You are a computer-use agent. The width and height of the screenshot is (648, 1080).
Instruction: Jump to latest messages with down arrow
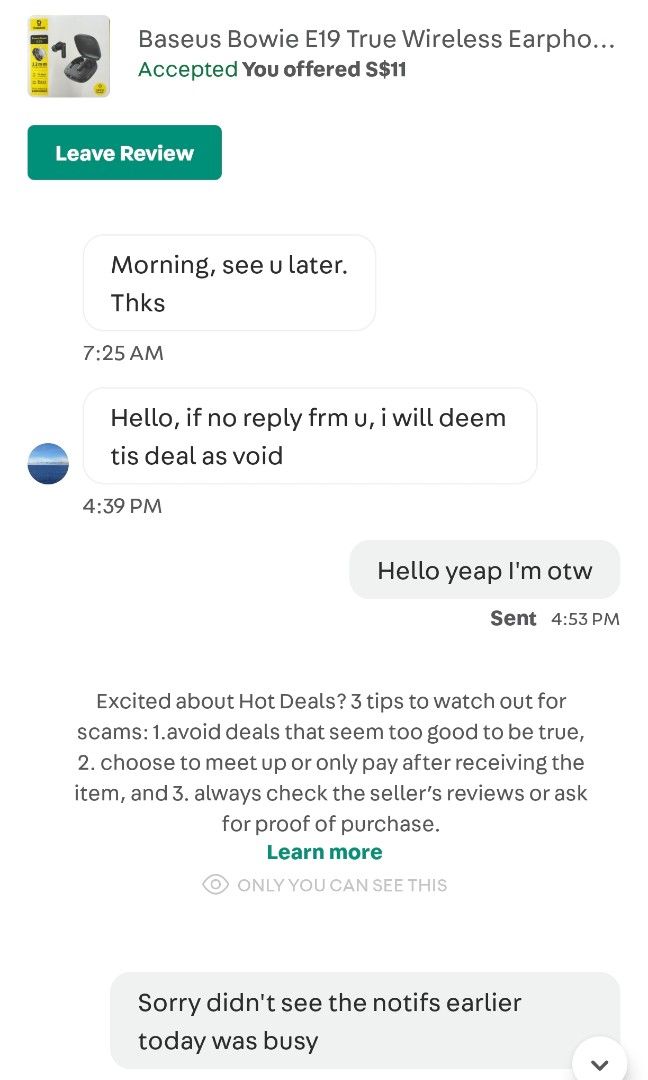tap(600, 1062)
